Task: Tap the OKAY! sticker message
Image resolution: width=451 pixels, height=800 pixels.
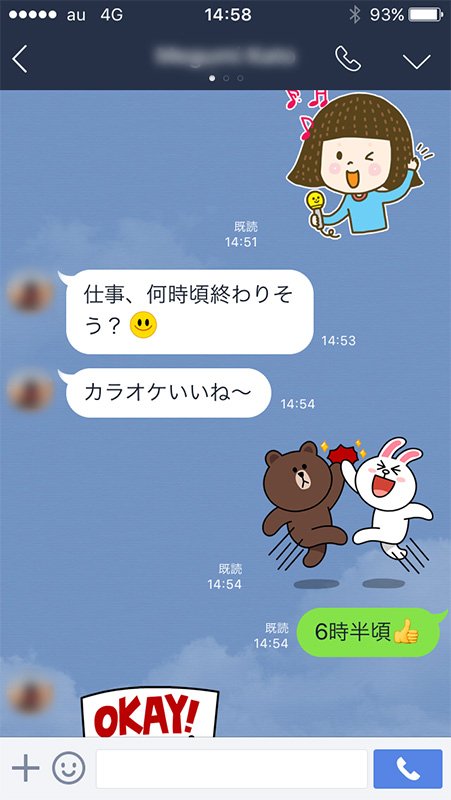Action: [149, 712]
